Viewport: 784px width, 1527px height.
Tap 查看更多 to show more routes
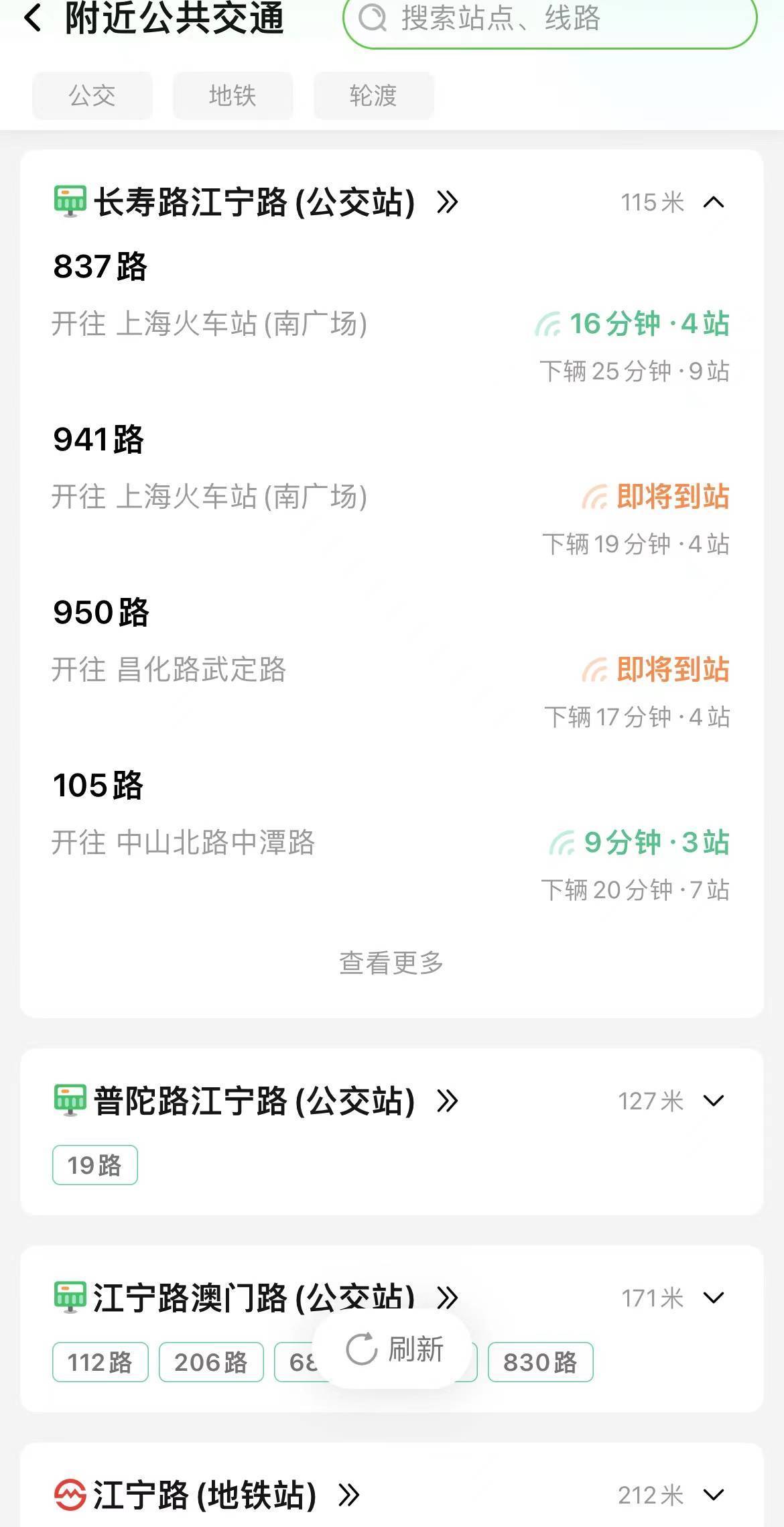click(391, 963)
